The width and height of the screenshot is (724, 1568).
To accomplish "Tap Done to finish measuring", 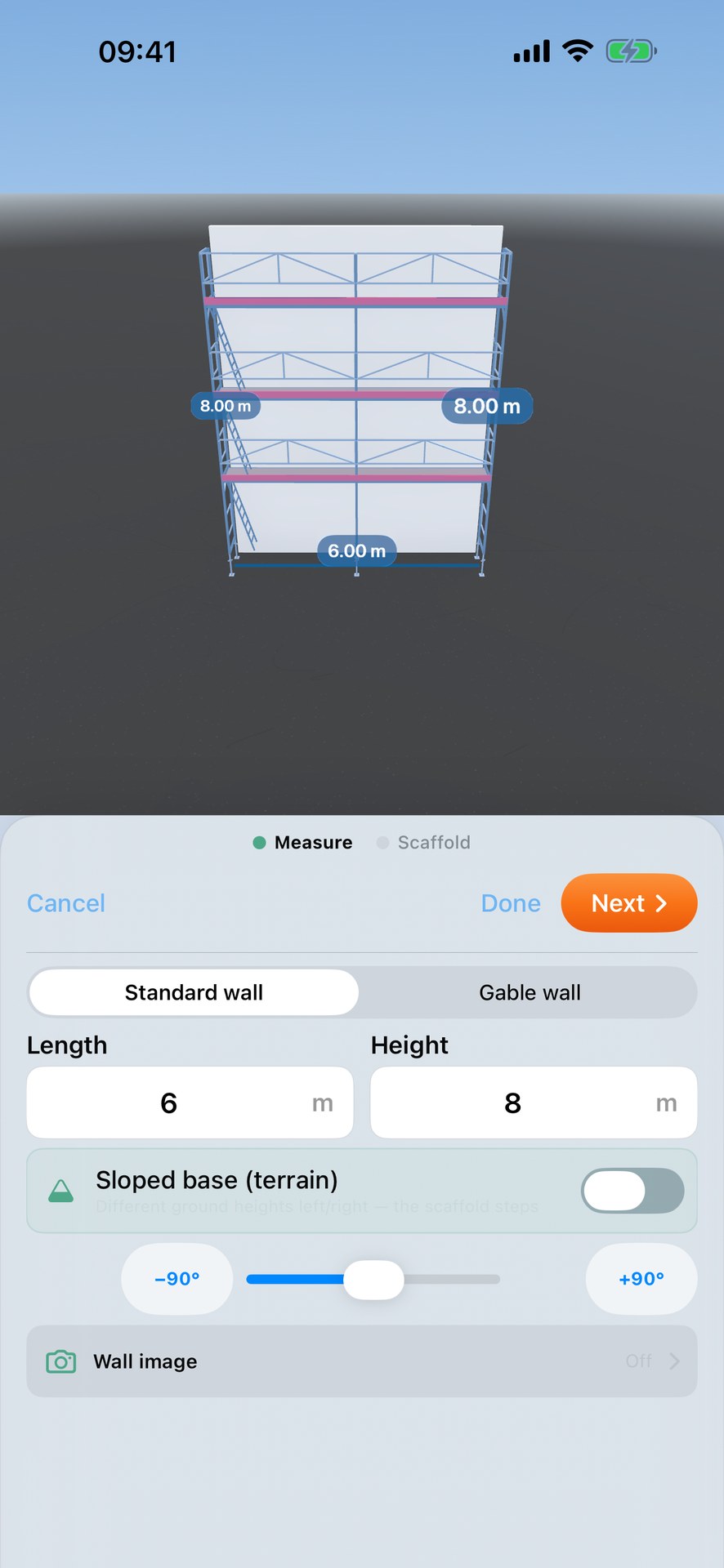I will [x=511, y=903].
